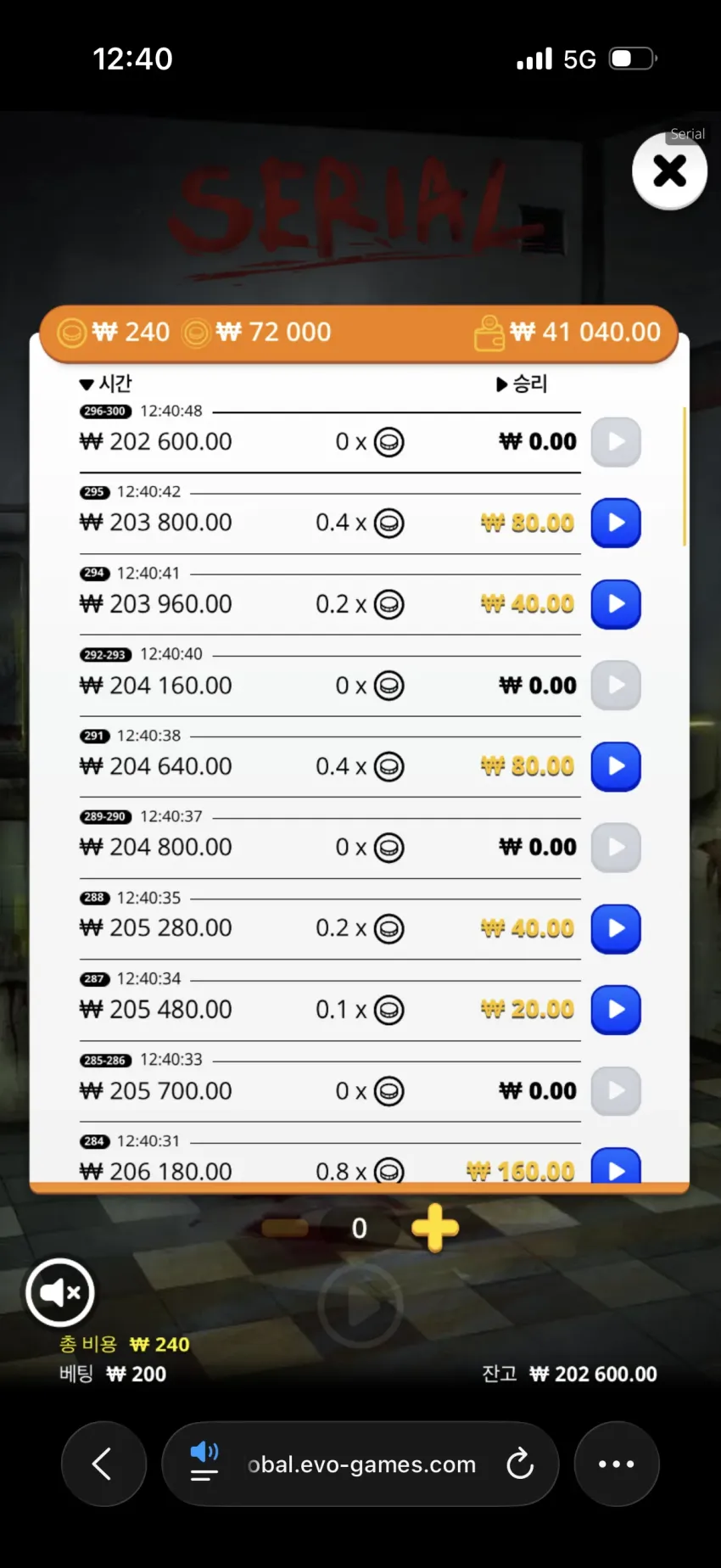The height and width of the screenshot is (1568, 721).
Task: Replay round 295 at 12:40:42
Action: 616,523
